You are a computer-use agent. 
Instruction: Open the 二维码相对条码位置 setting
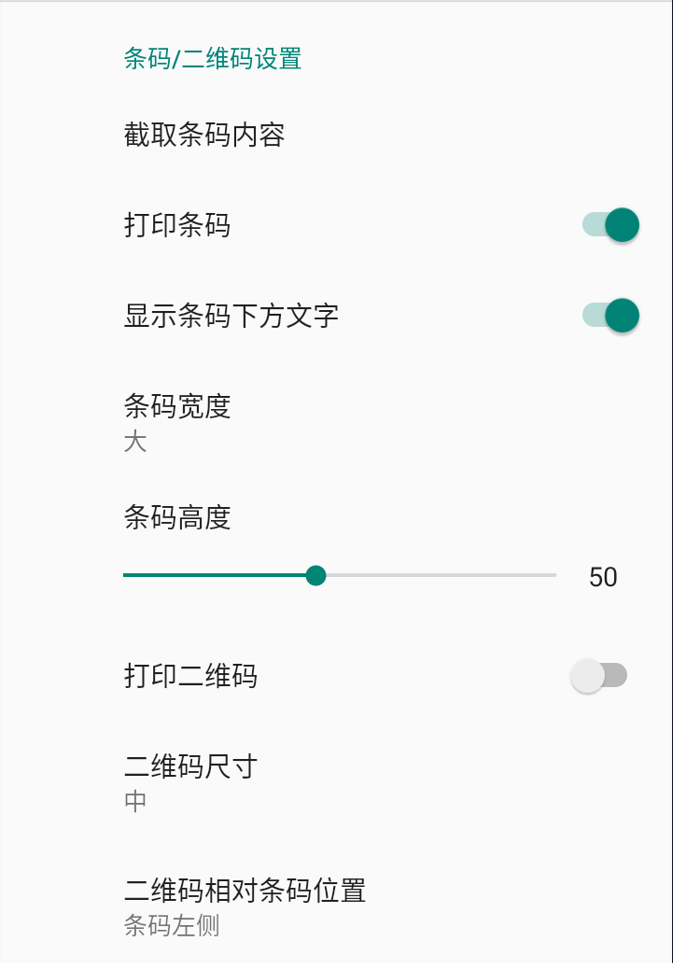(245, 904)
